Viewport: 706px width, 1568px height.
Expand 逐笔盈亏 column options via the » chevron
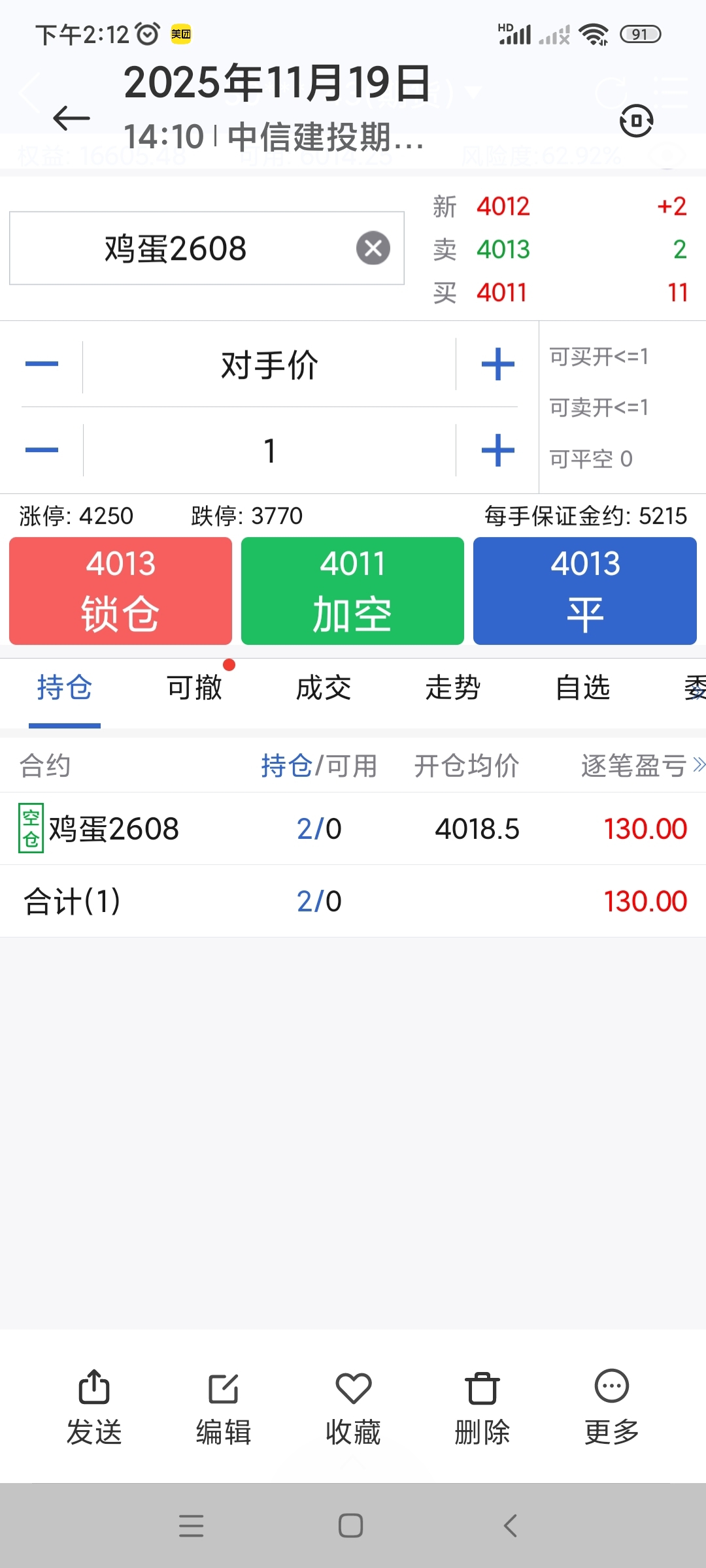698,764
